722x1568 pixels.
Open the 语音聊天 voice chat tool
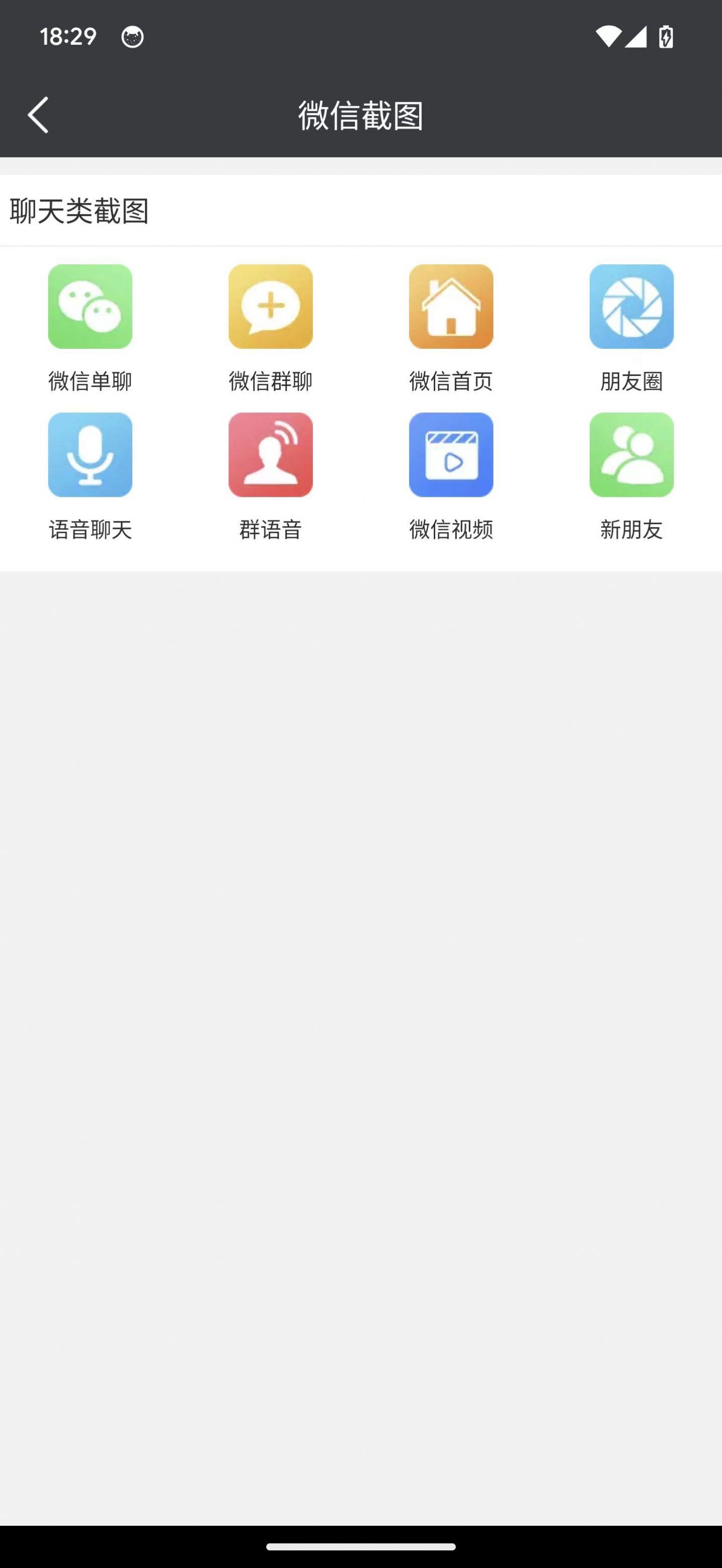tap(90, 455)
